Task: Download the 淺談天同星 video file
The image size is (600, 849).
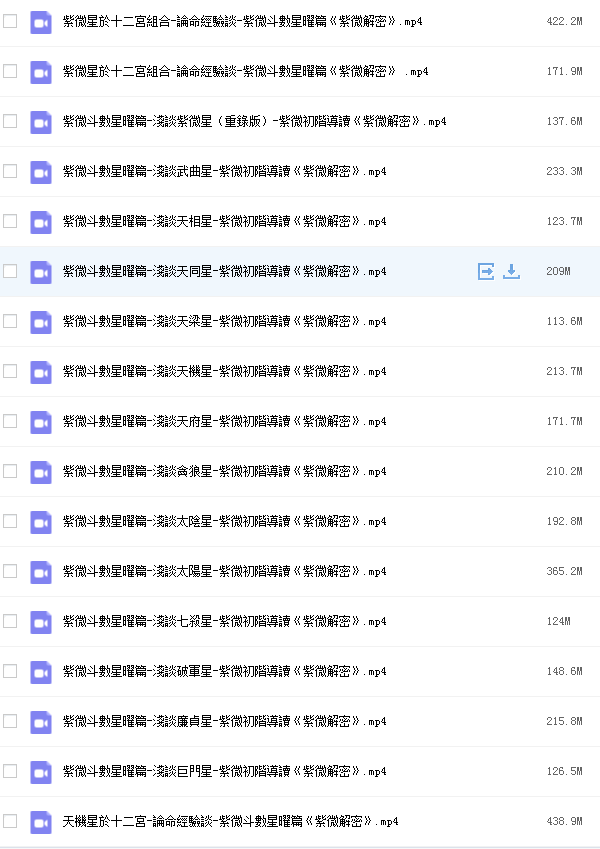Action: point(511,271)
